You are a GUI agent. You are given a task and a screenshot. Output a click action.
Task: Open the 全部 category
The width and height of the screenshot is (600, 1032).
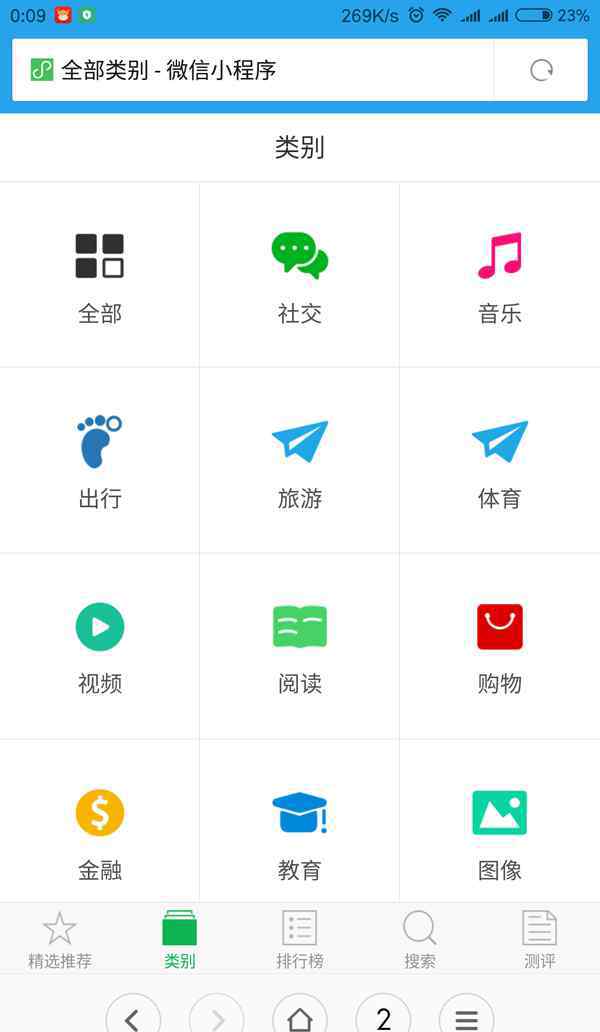[x=99, y=276]
